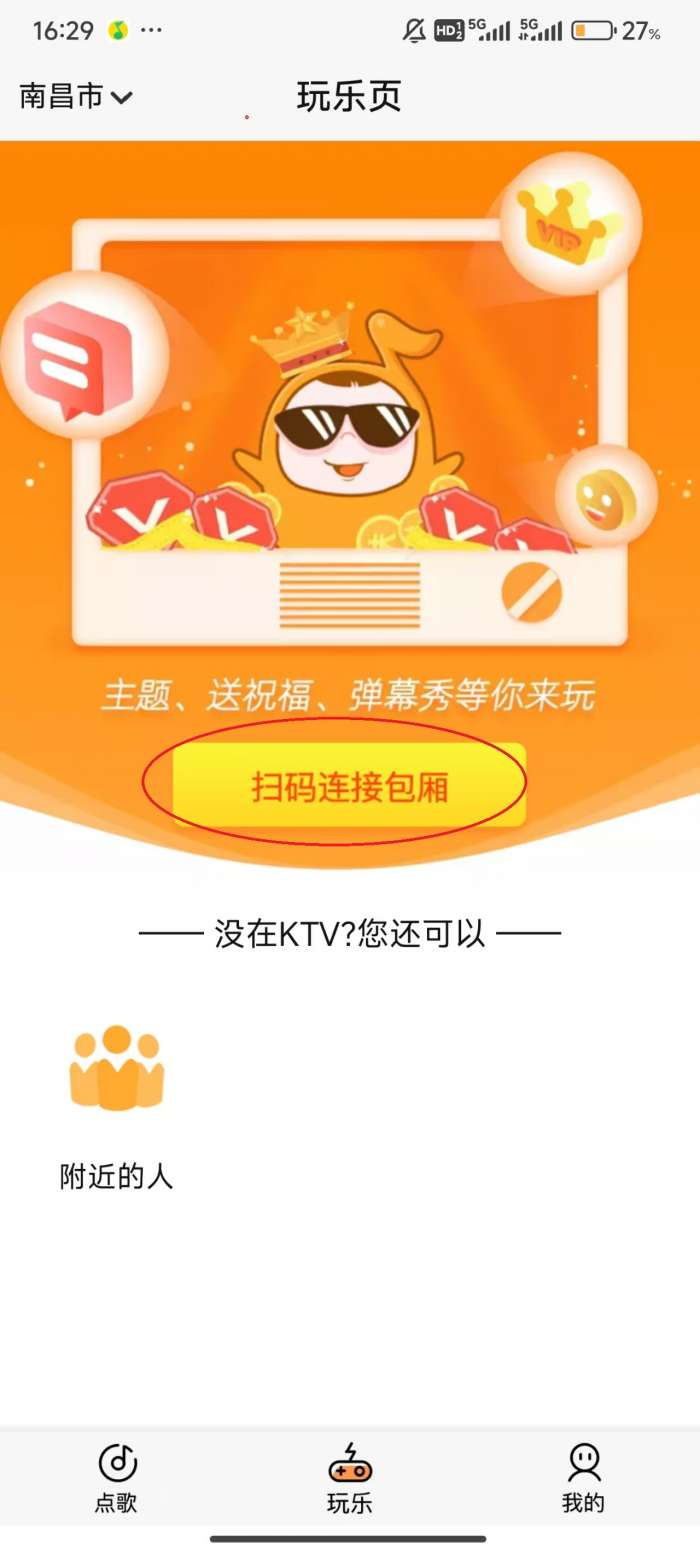Image resolution: width=700 pixels, height=1555 pixels.
Task: Switch to the 点歌 tab
Action: [116, 1477]
